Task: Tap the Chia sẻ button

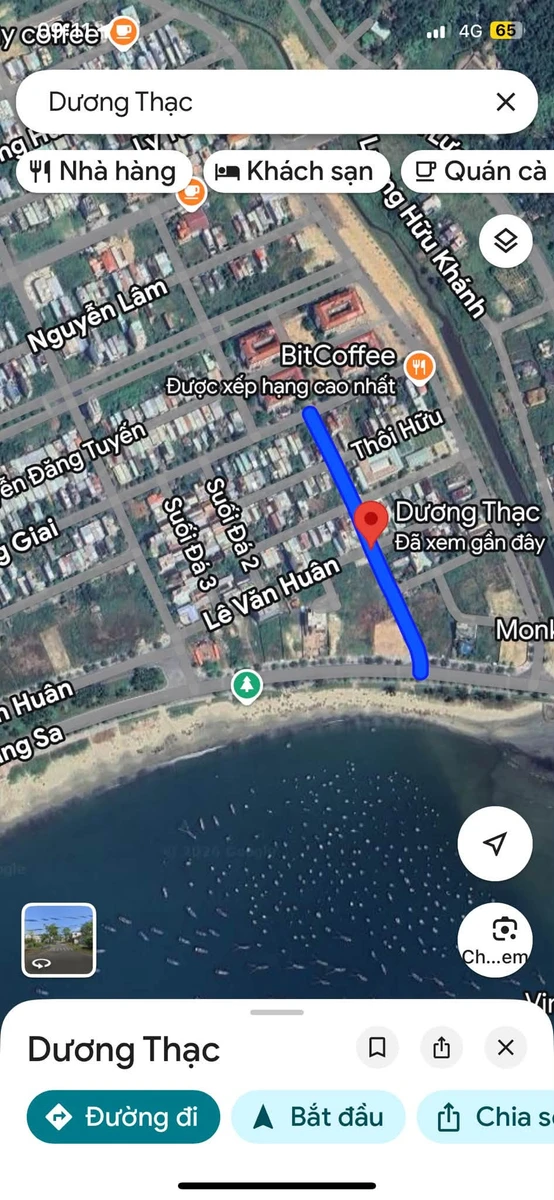Action: 486,1116
